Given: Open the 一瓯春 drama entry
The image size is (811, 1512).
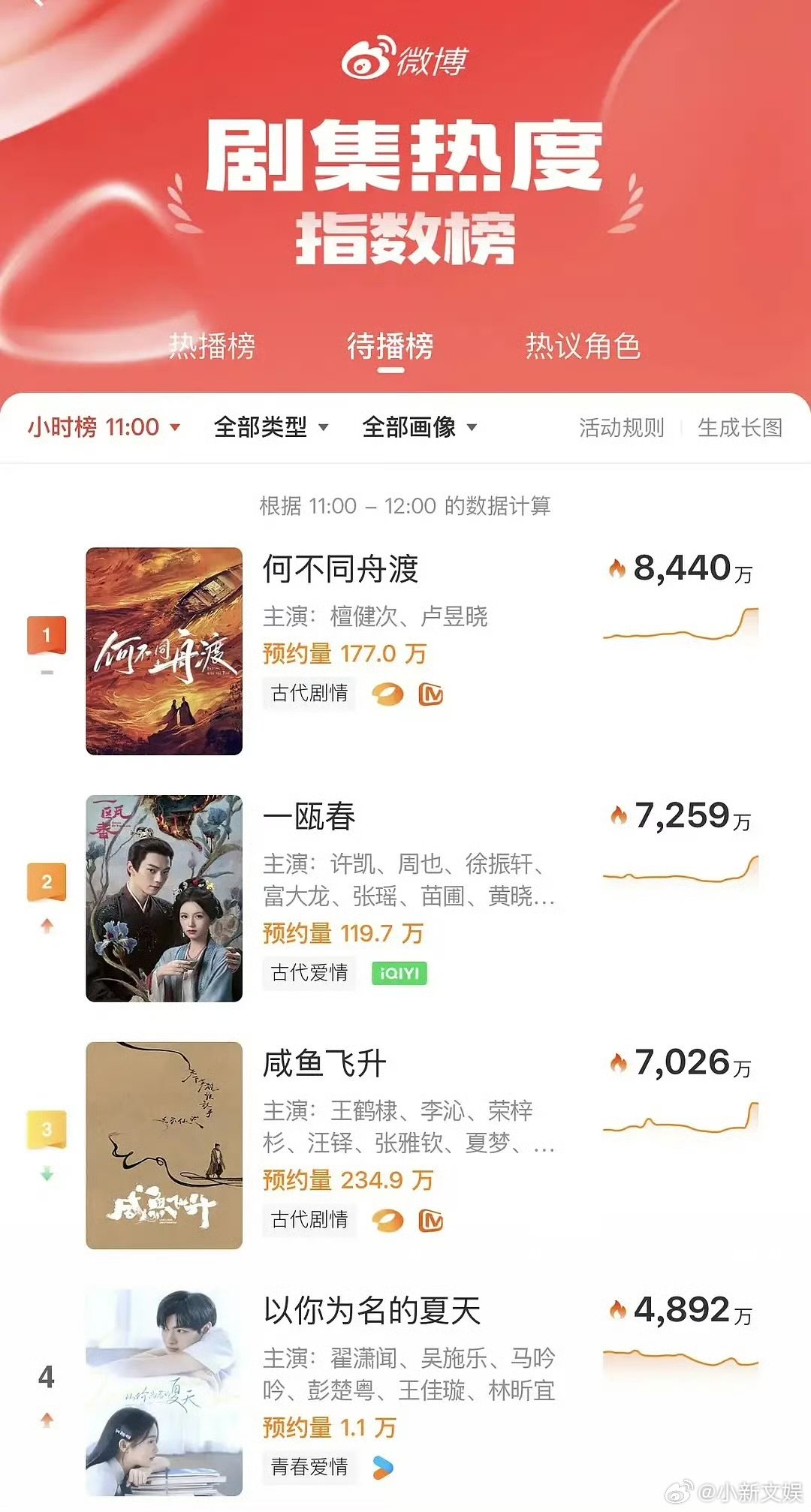Looking at the screenshot, I should 405,898.
